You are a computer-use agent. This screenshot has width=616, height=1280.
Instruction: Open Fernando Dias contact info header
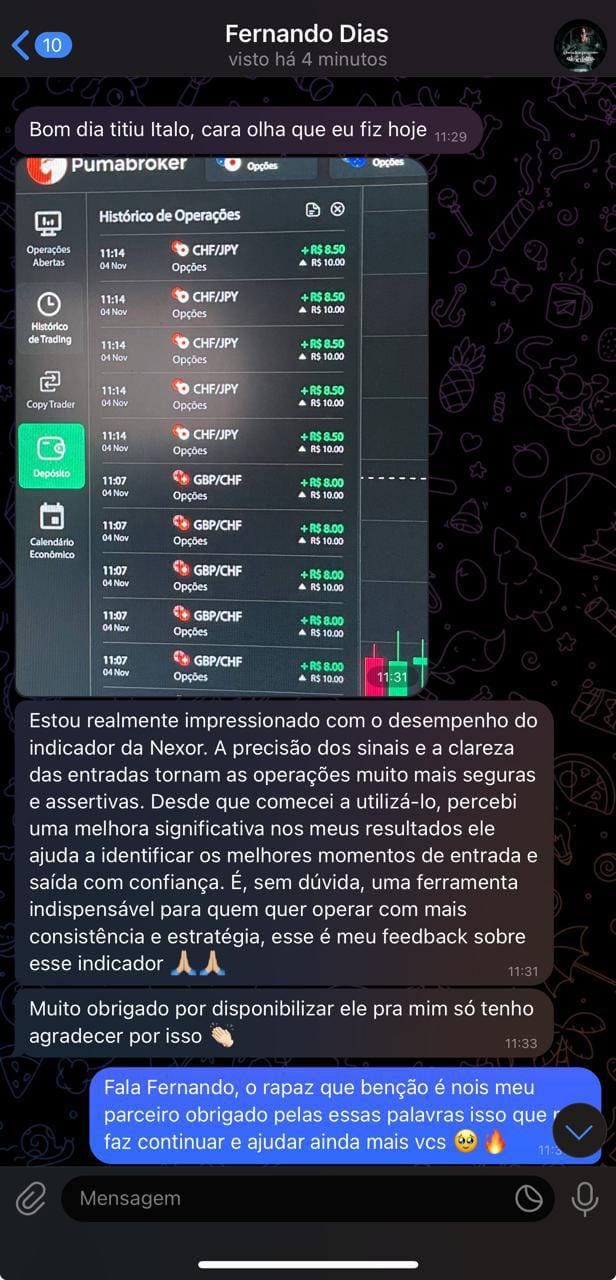[x=307, y=45]
